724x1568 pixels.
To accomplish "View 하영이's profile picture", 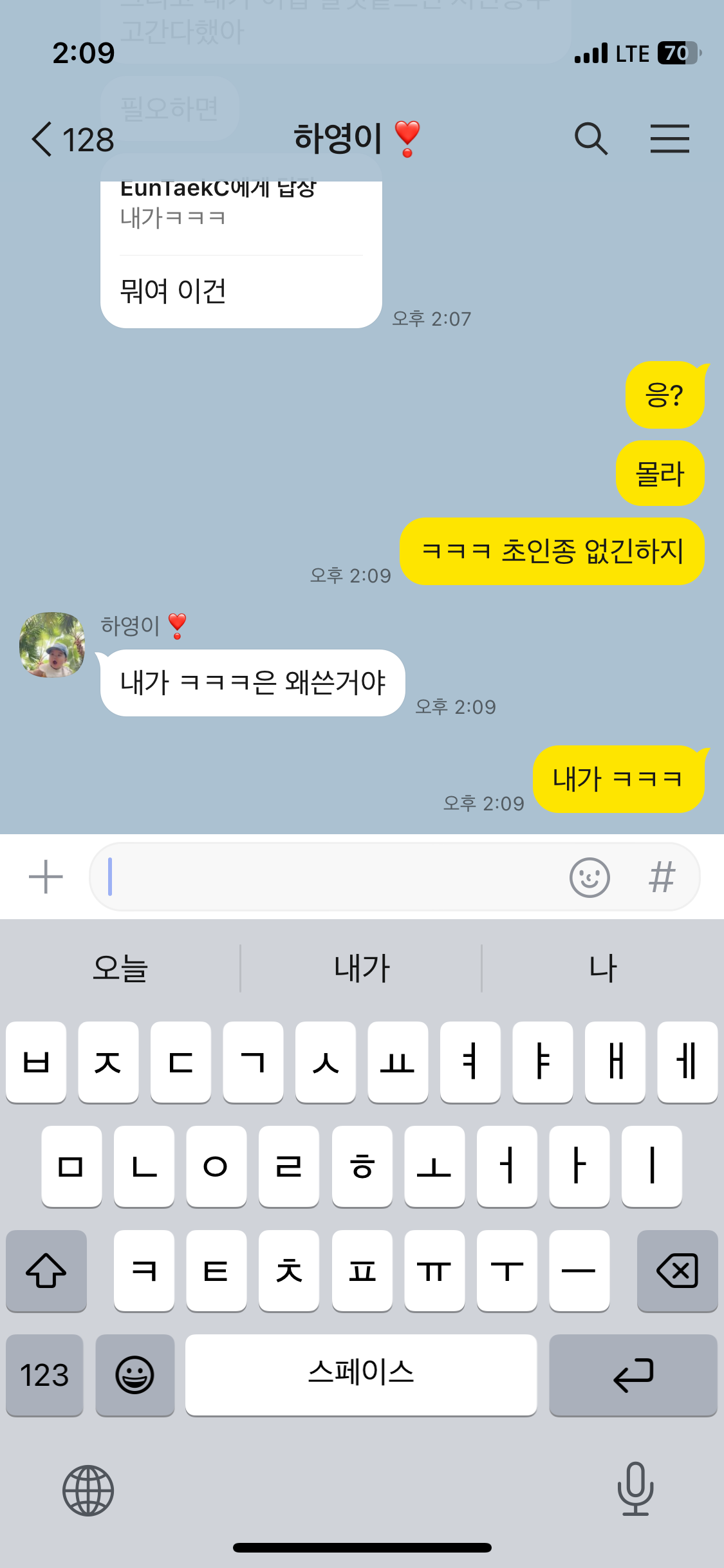I will point(52,644).
